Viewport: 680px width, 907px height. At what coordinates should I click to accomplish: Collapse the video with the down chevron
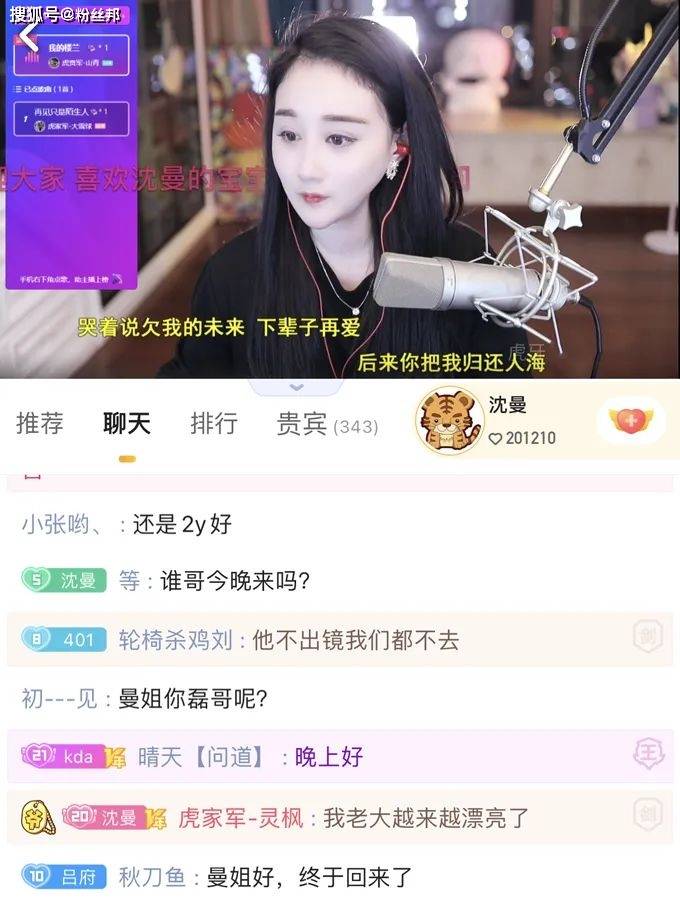(296, 387)
